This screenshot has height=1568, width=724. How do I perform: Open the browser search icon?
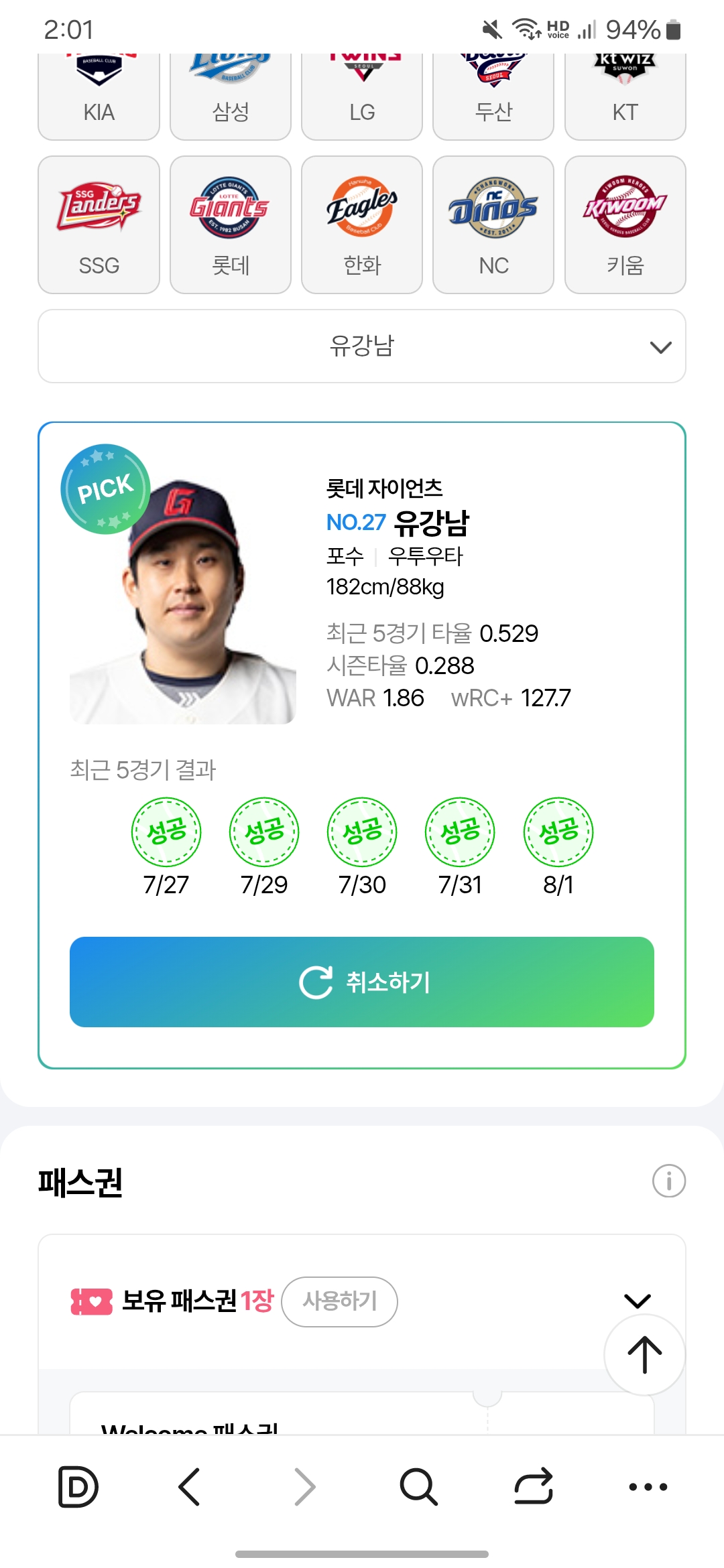(x=418, y=1486)
